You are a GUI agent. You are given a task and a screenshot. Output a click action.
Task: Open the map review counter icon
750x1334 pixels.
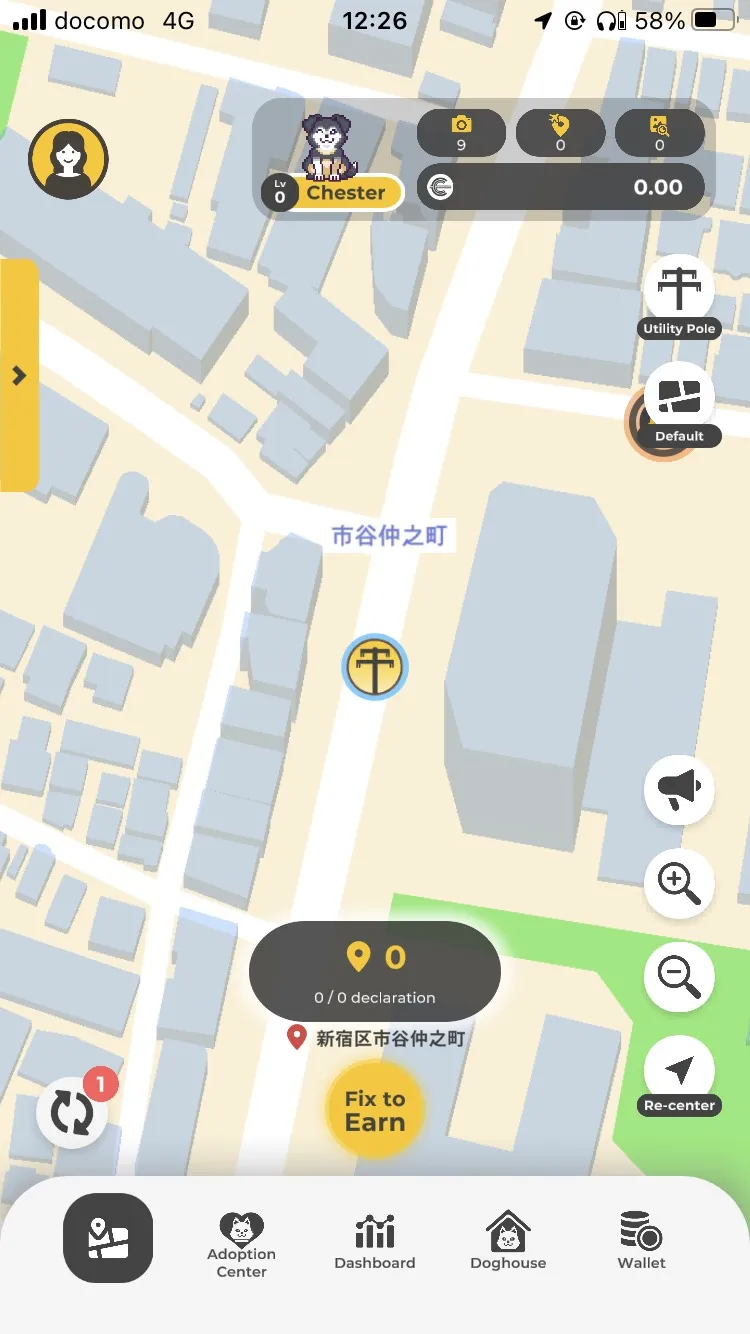[660, 132]
